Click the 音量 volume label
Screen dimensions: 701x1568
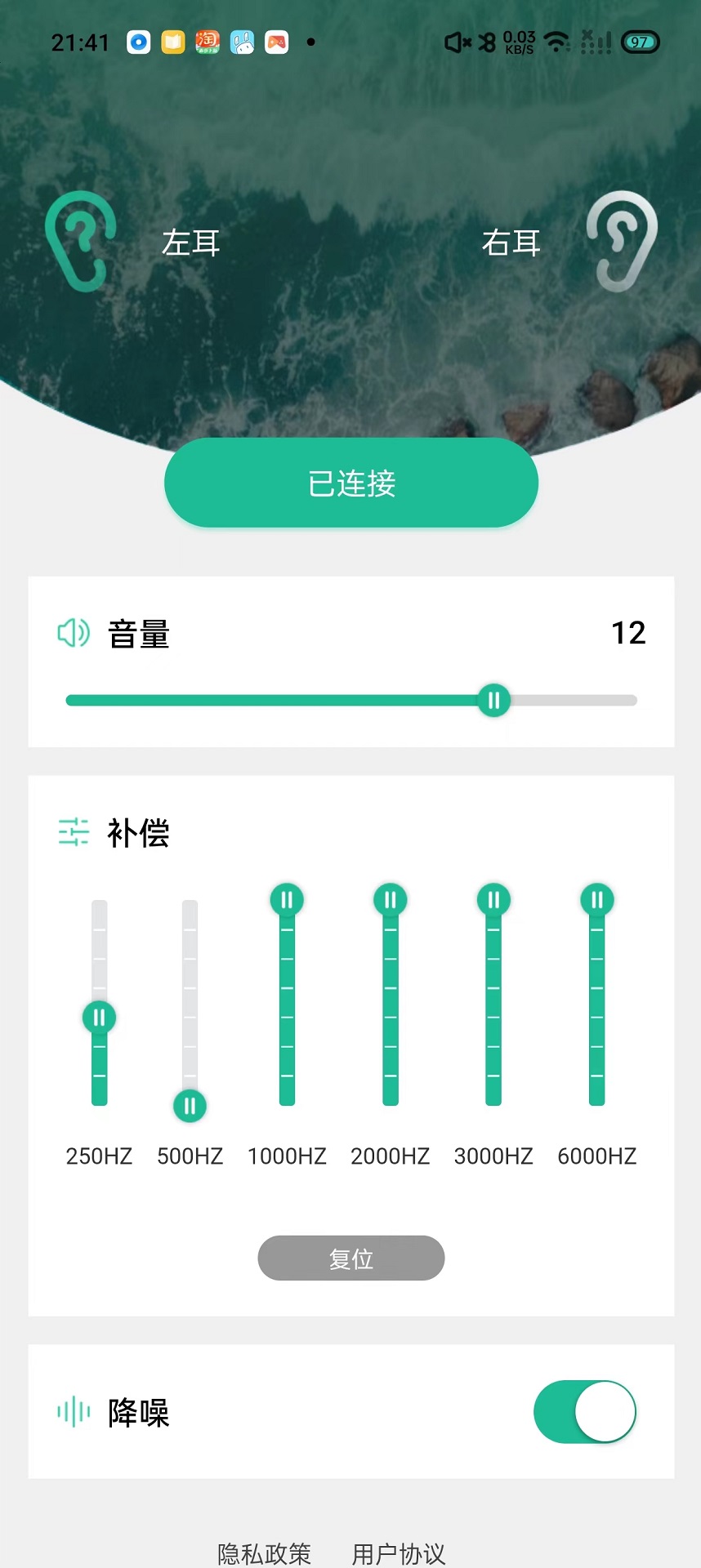click(138, 634)
